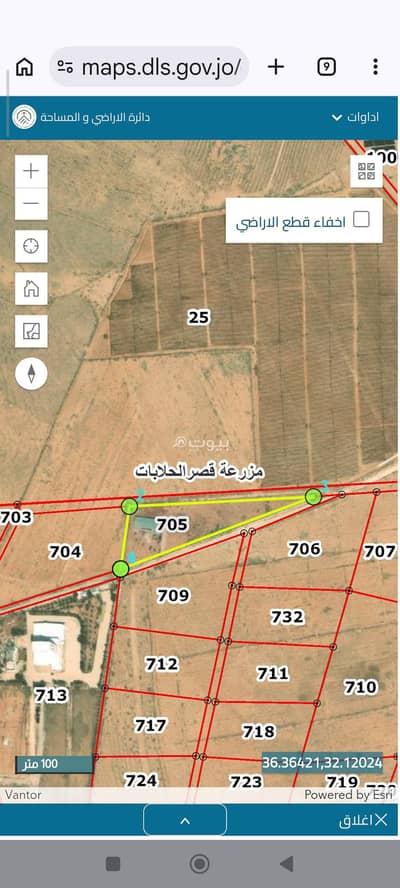The width and height of the screenshot is (400, 888).
Task: Return map to default home extent
Action: pos(31,289)
